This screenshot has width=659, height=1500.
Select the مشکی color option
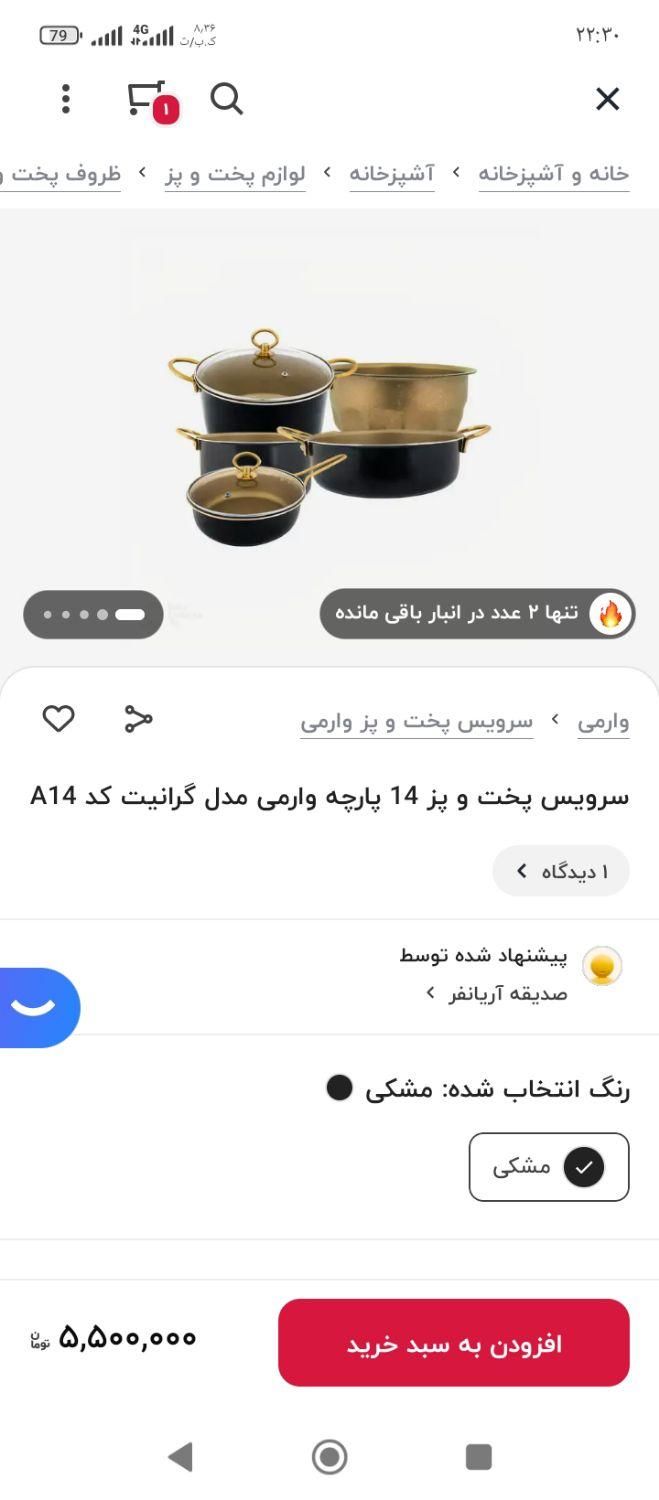(x=549, y=1167)
